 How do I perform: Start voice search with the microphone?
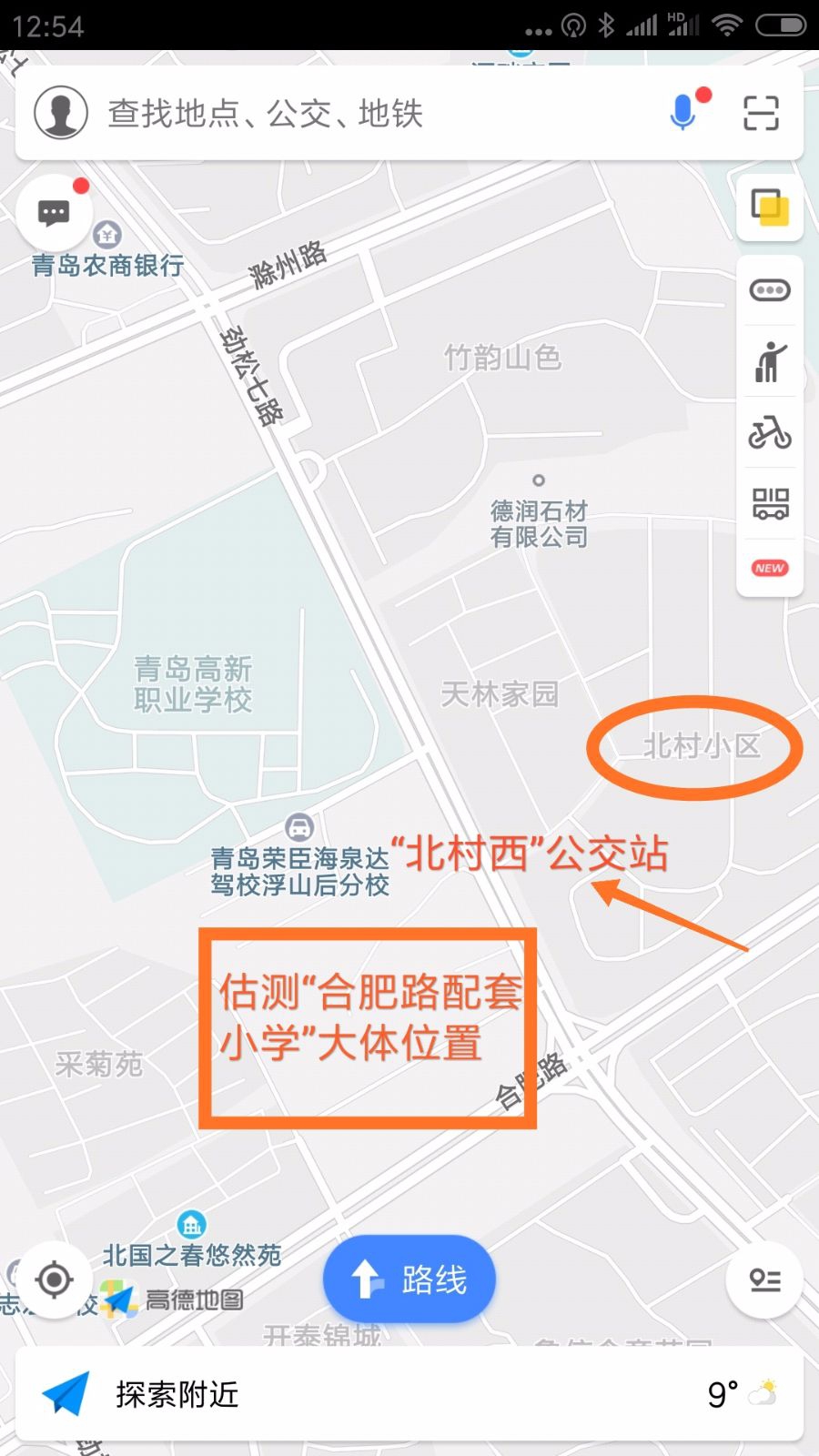coord(683,112)
